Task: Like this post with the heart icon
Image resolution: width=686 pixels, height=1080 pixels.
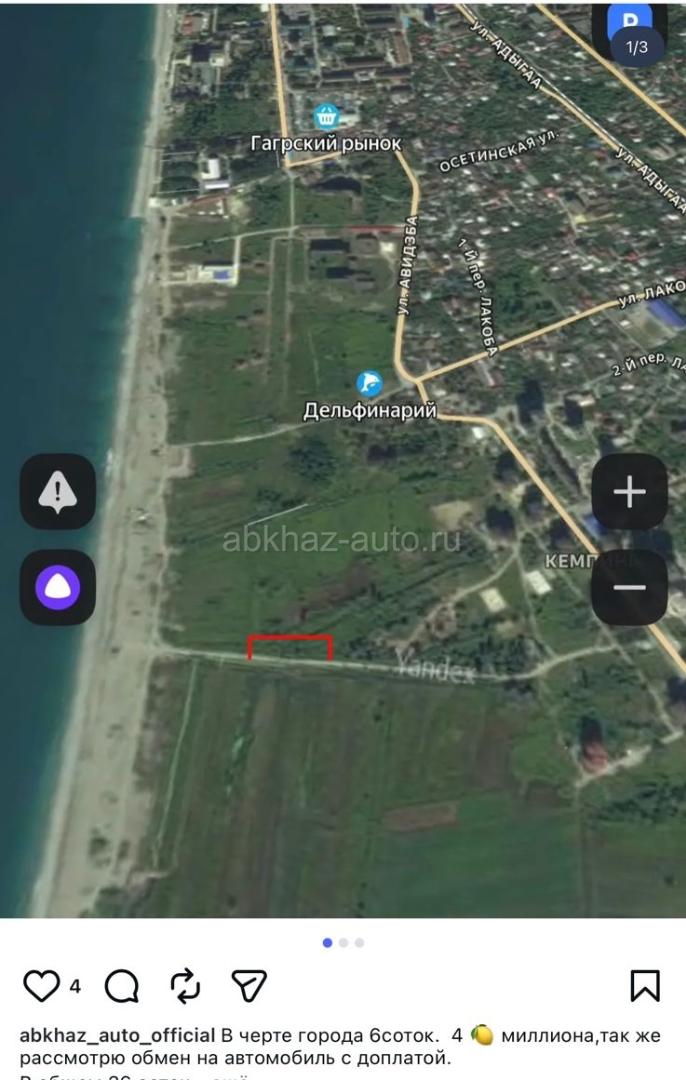Action: [42, 986]
